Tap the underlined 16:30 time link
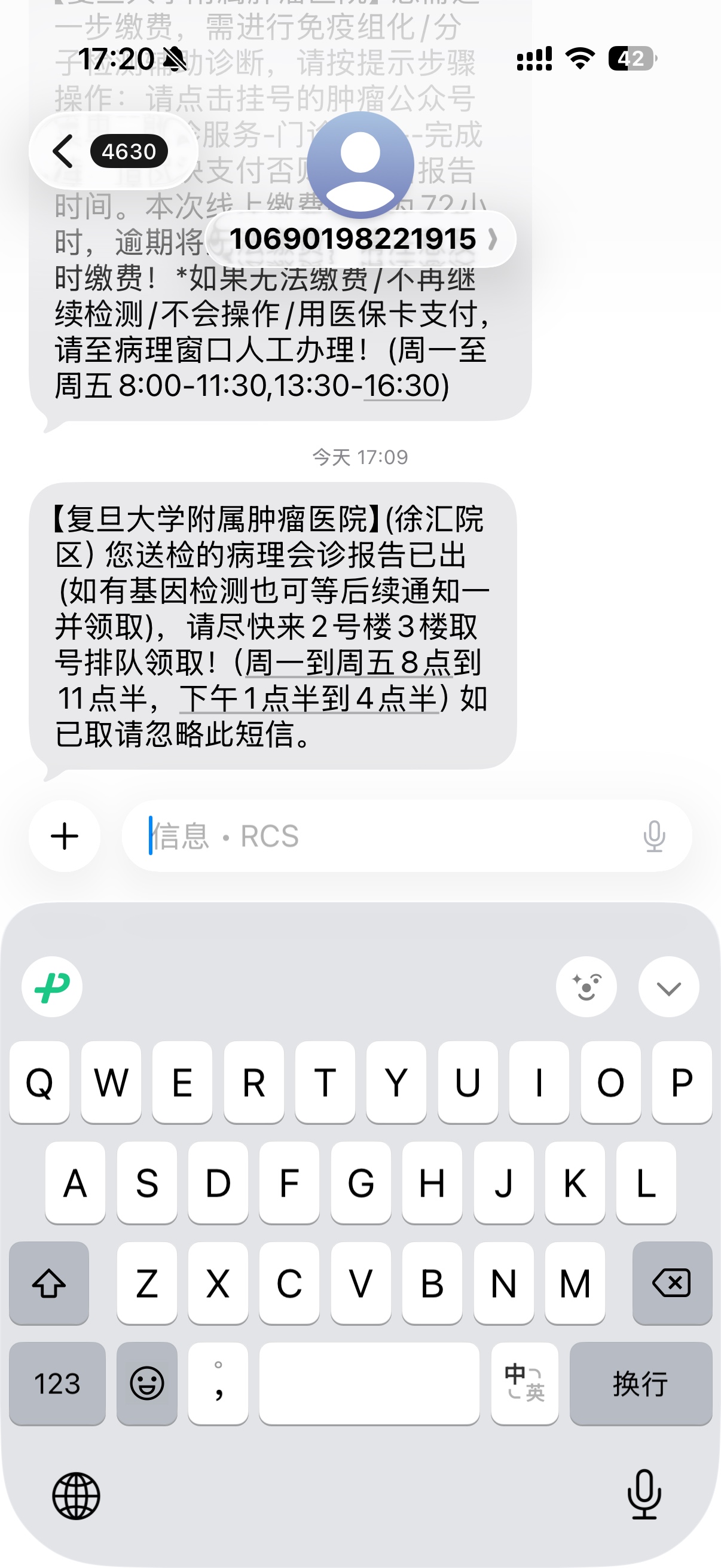The height and width of the screenshot is (1568, 721). pos(402,386)
